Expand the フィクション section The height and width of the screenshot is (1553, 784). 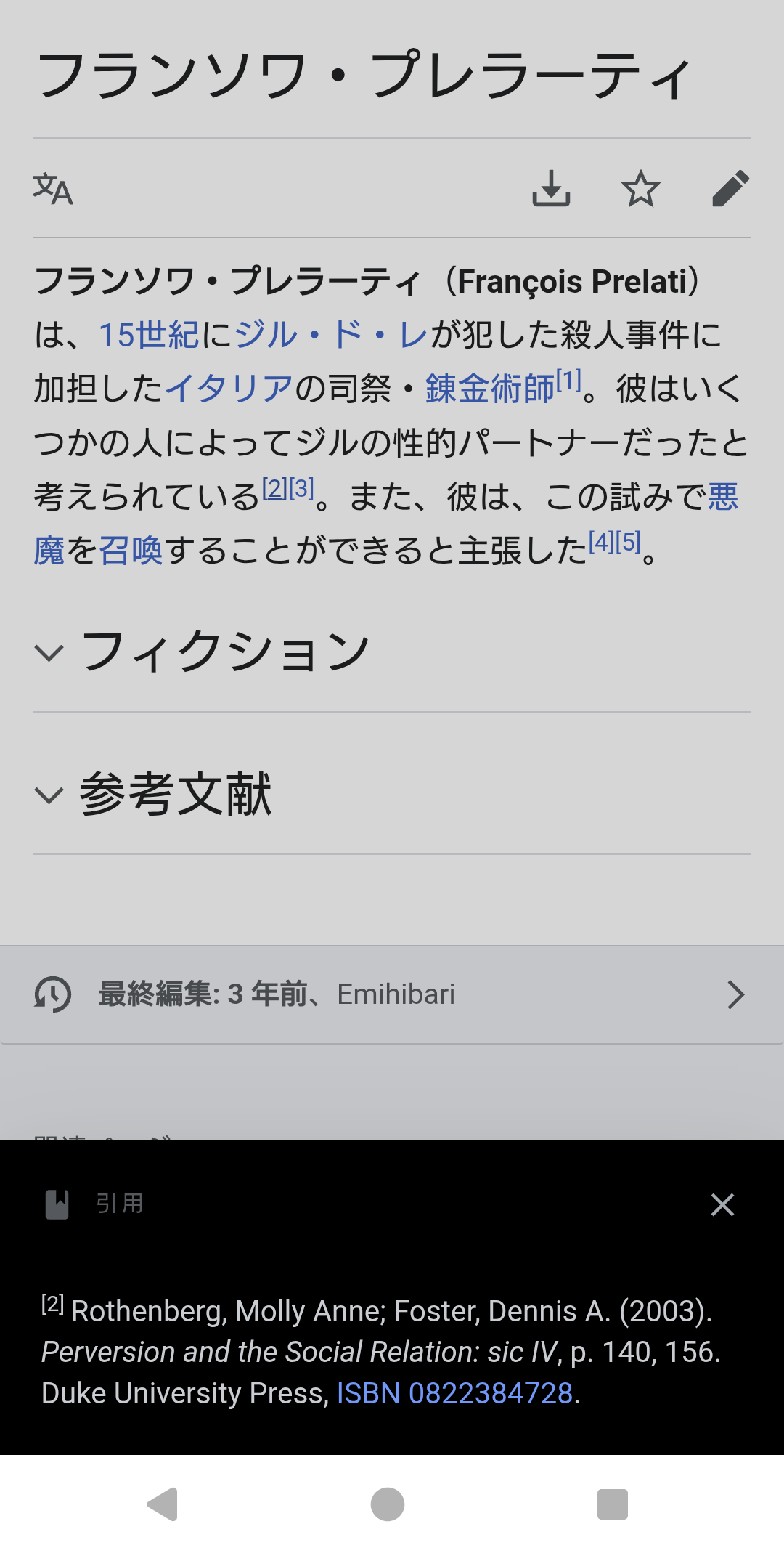pyautogui.click(x=225, y=652)
